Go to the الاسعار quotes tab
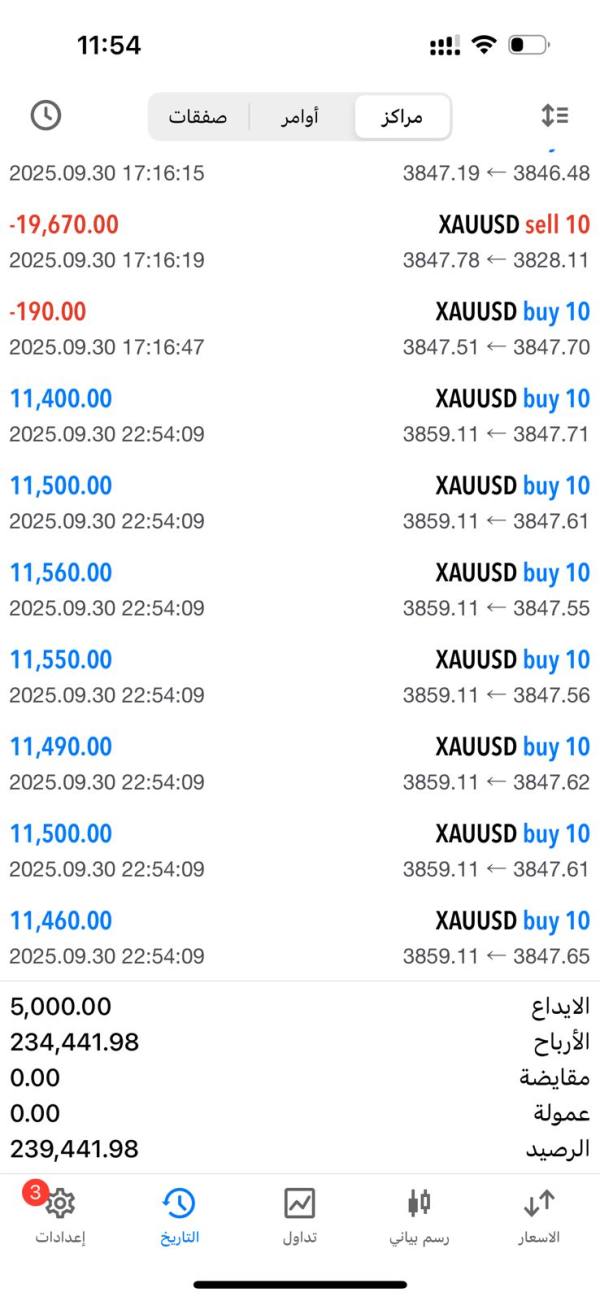Viewport: 600px width, 1301px height. tap(538, 1214)
